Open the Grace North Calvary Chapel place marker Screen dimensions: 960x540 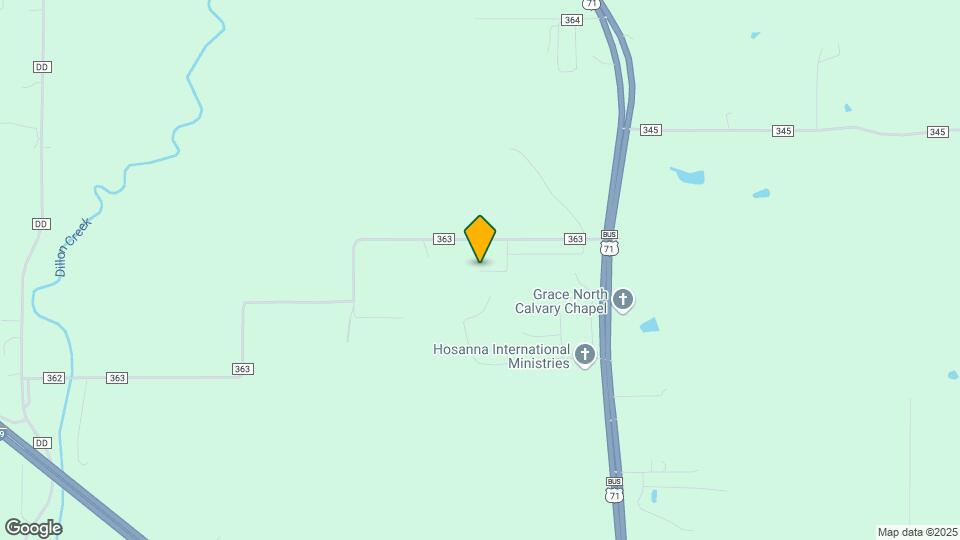[x=623, y=299]
